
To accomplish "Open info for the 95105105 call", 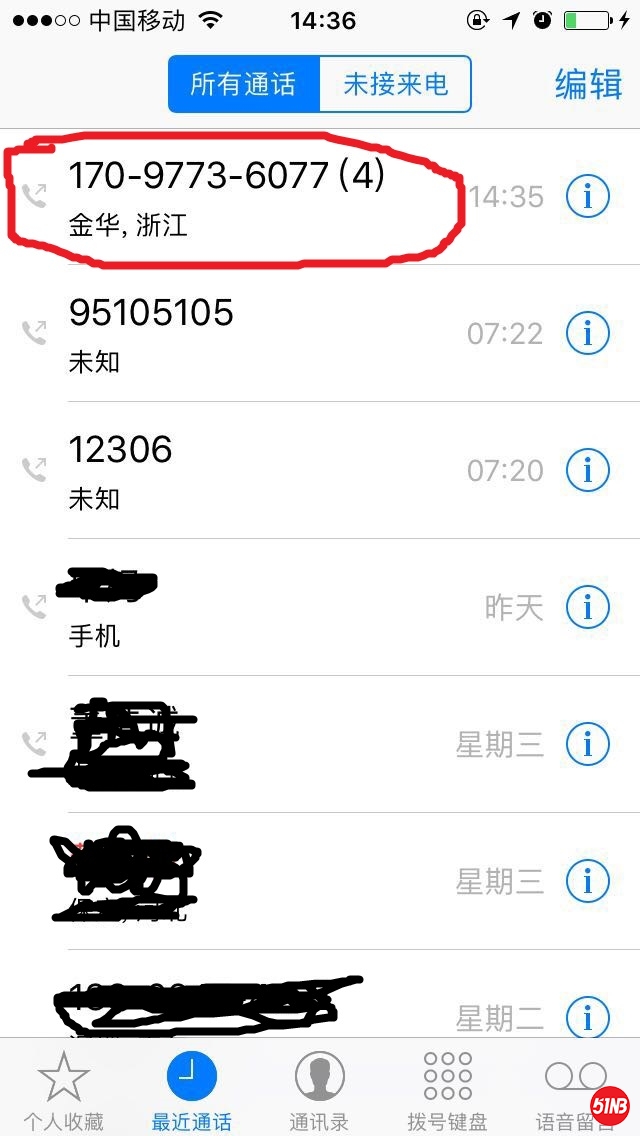I will coord(587,333).
